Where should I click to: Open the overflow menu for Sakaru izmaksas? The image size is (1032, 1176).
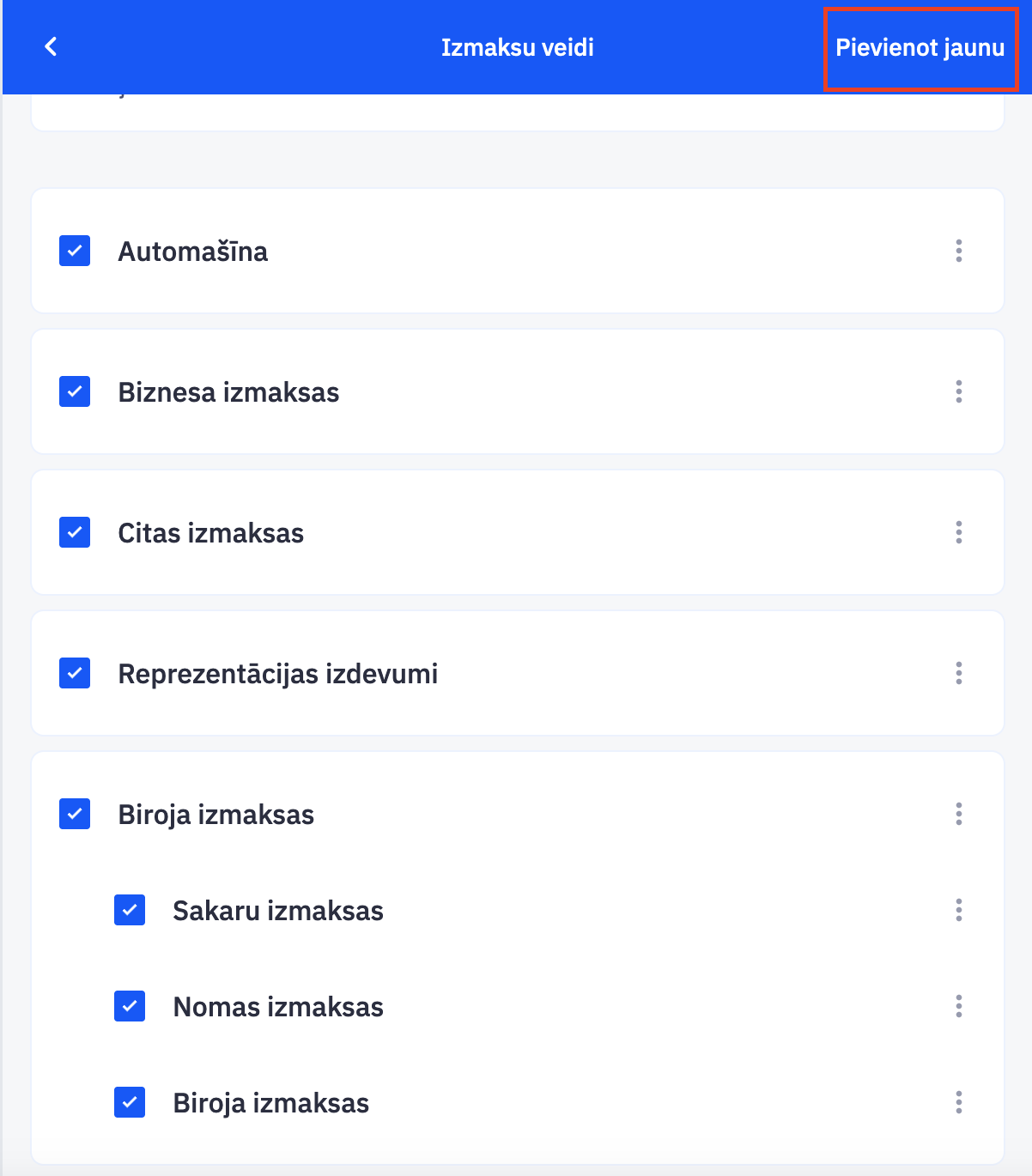pos(958,910)
